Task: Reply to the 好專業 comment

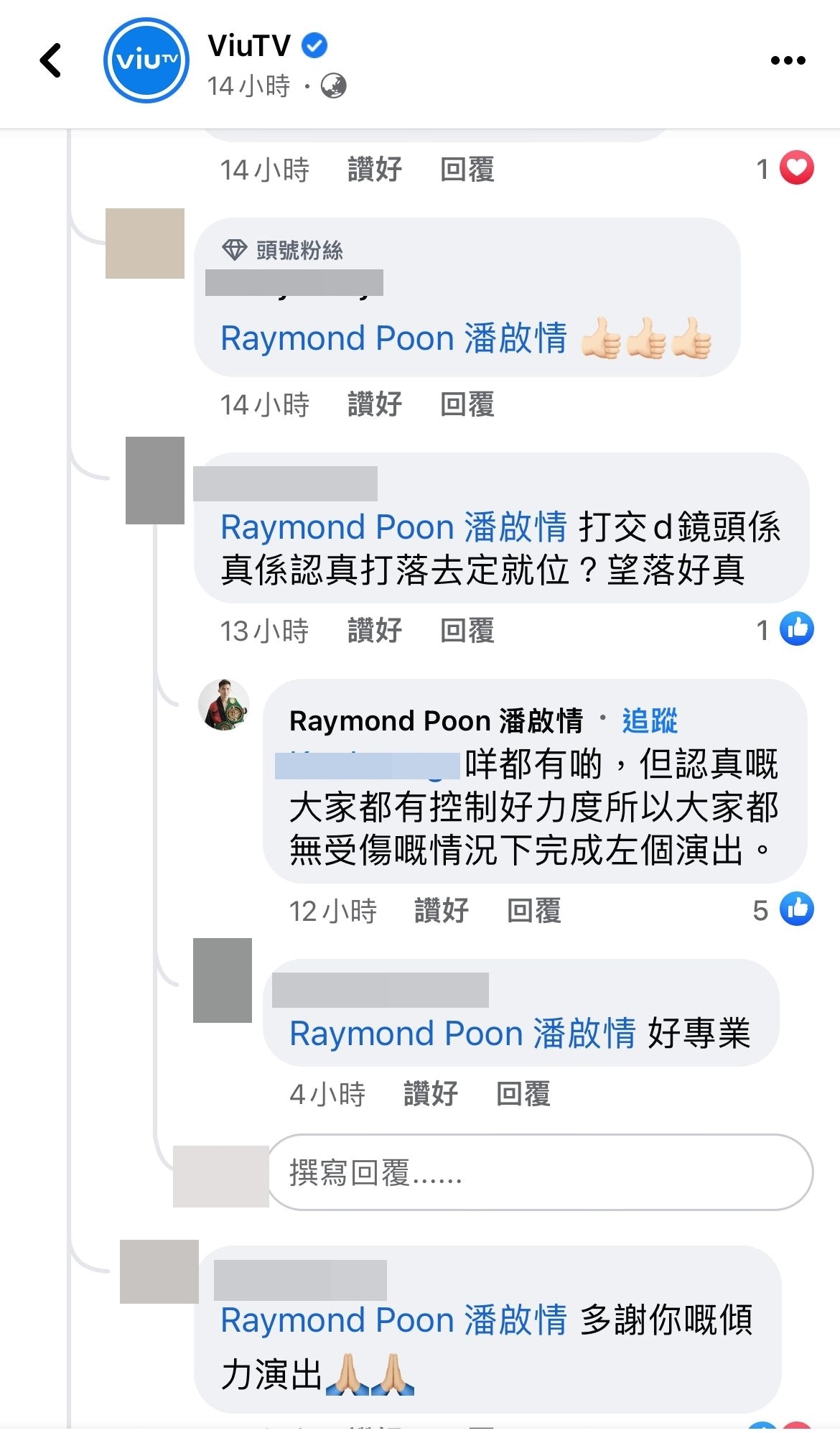Action: 523,1094
